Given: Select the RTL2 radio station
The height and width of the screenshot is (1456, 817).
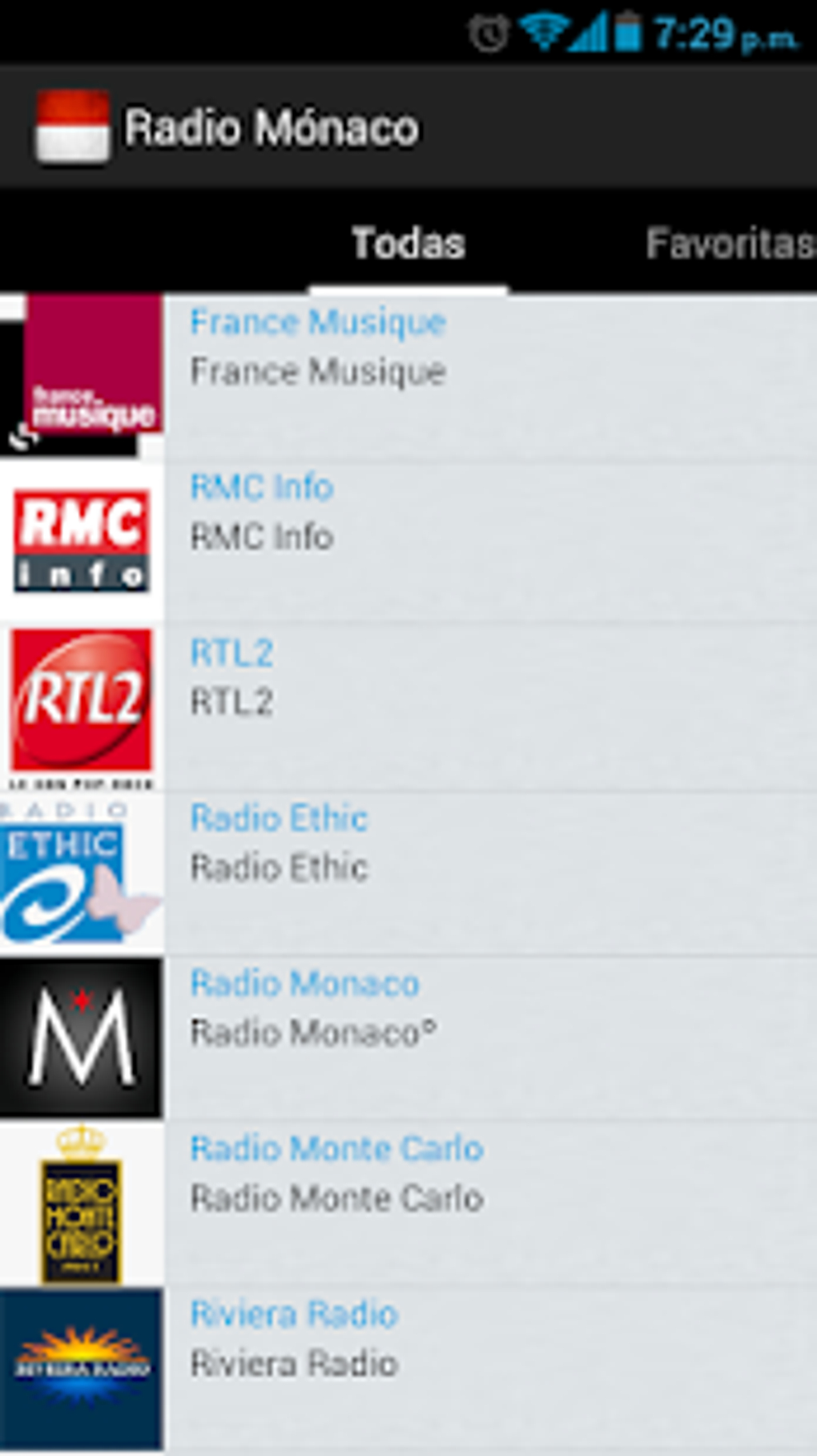Looking at the screenshot, I should click(408, 705).
